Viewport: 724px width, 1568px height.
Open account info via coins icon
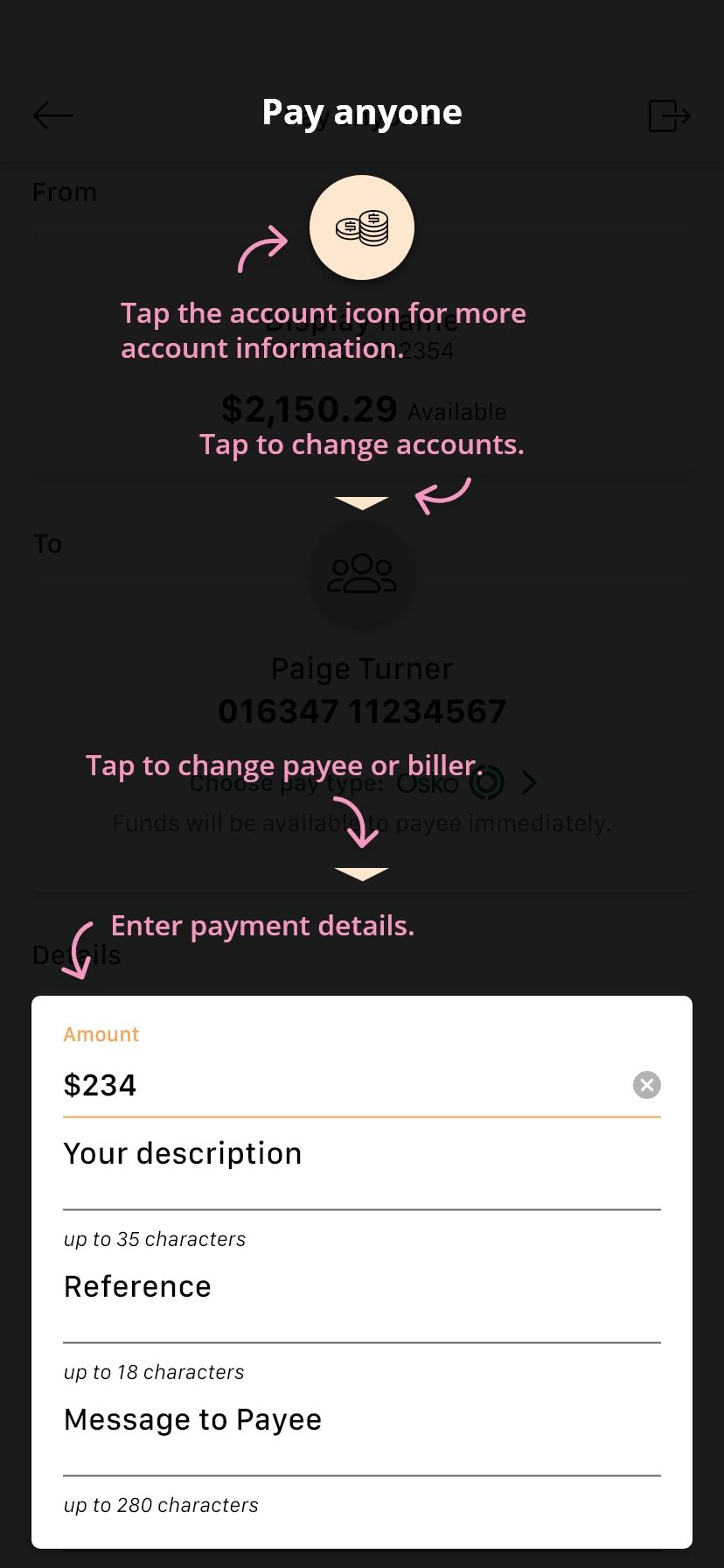point(362,227)
